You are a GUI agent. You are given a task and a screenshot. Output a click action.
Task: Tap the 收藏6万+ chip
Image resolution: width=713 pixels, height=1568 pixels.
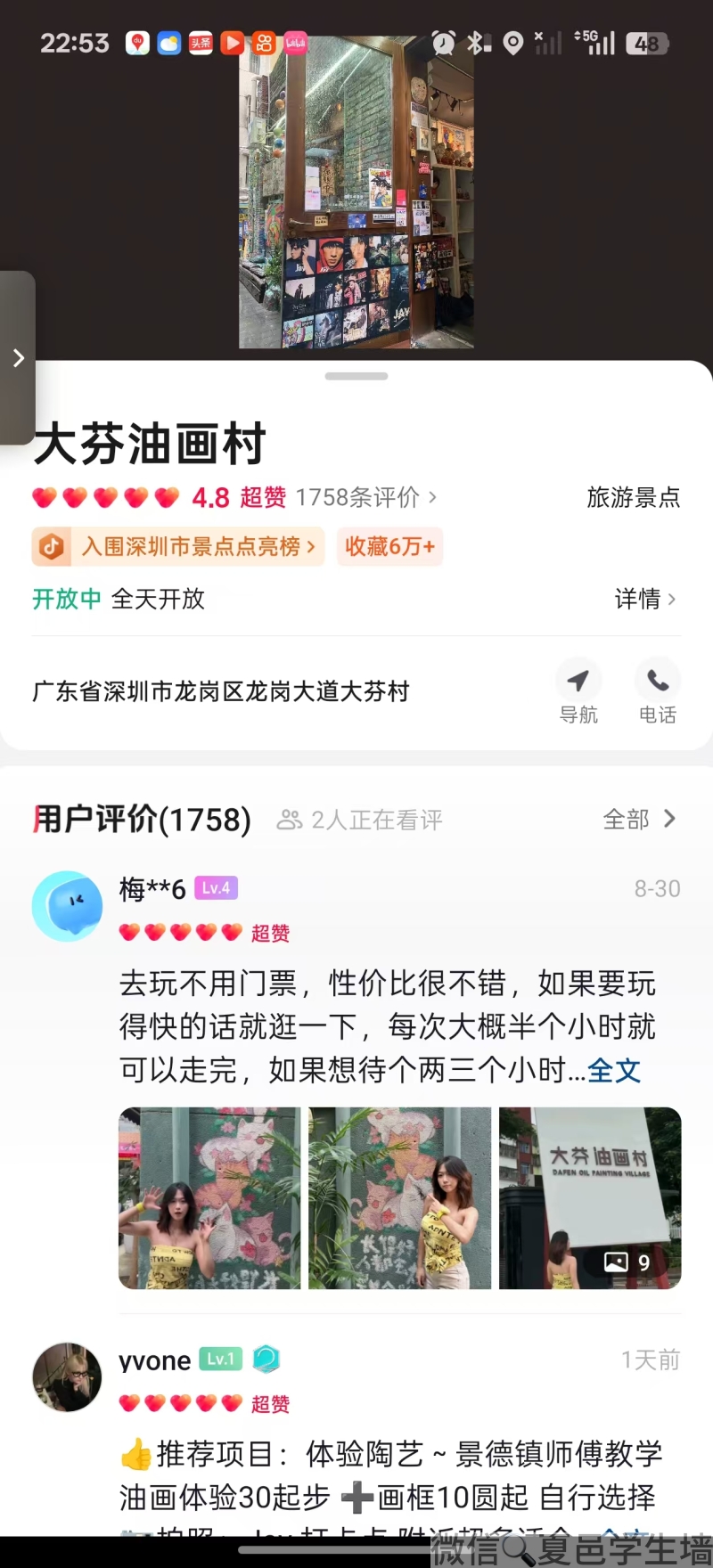(389, 546)
